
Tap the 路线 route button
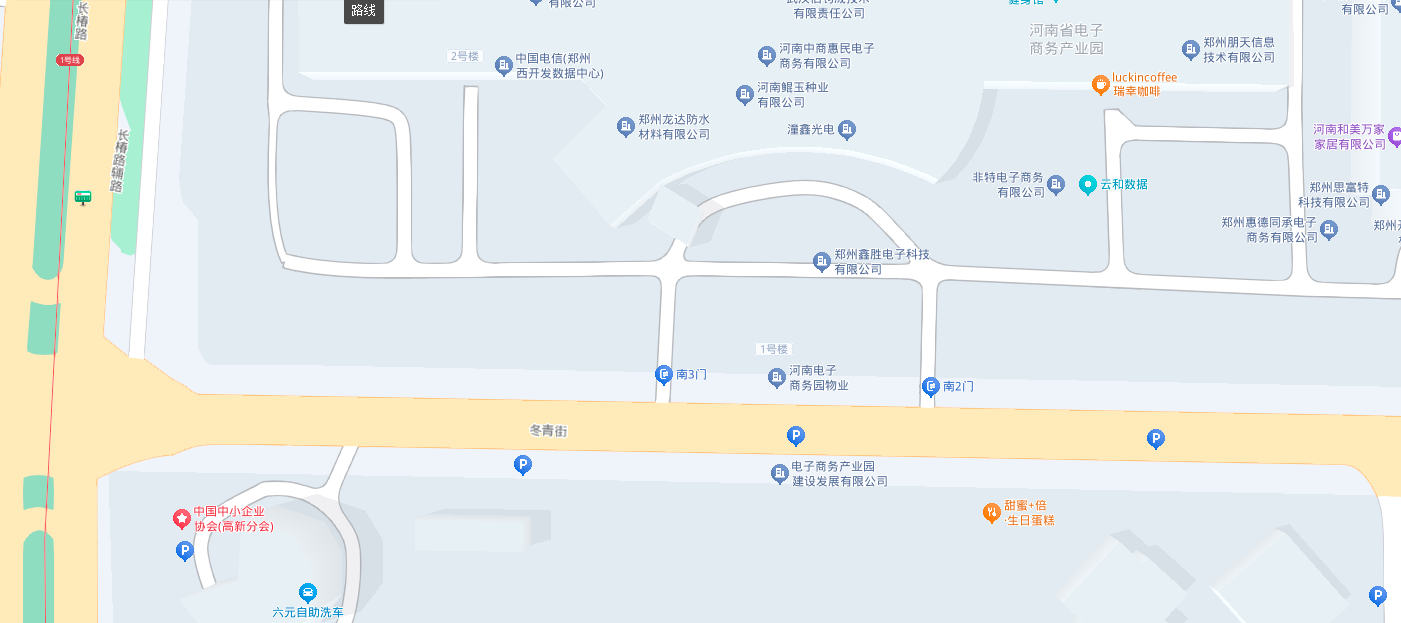pyautogui.click(x=363, y=11)
